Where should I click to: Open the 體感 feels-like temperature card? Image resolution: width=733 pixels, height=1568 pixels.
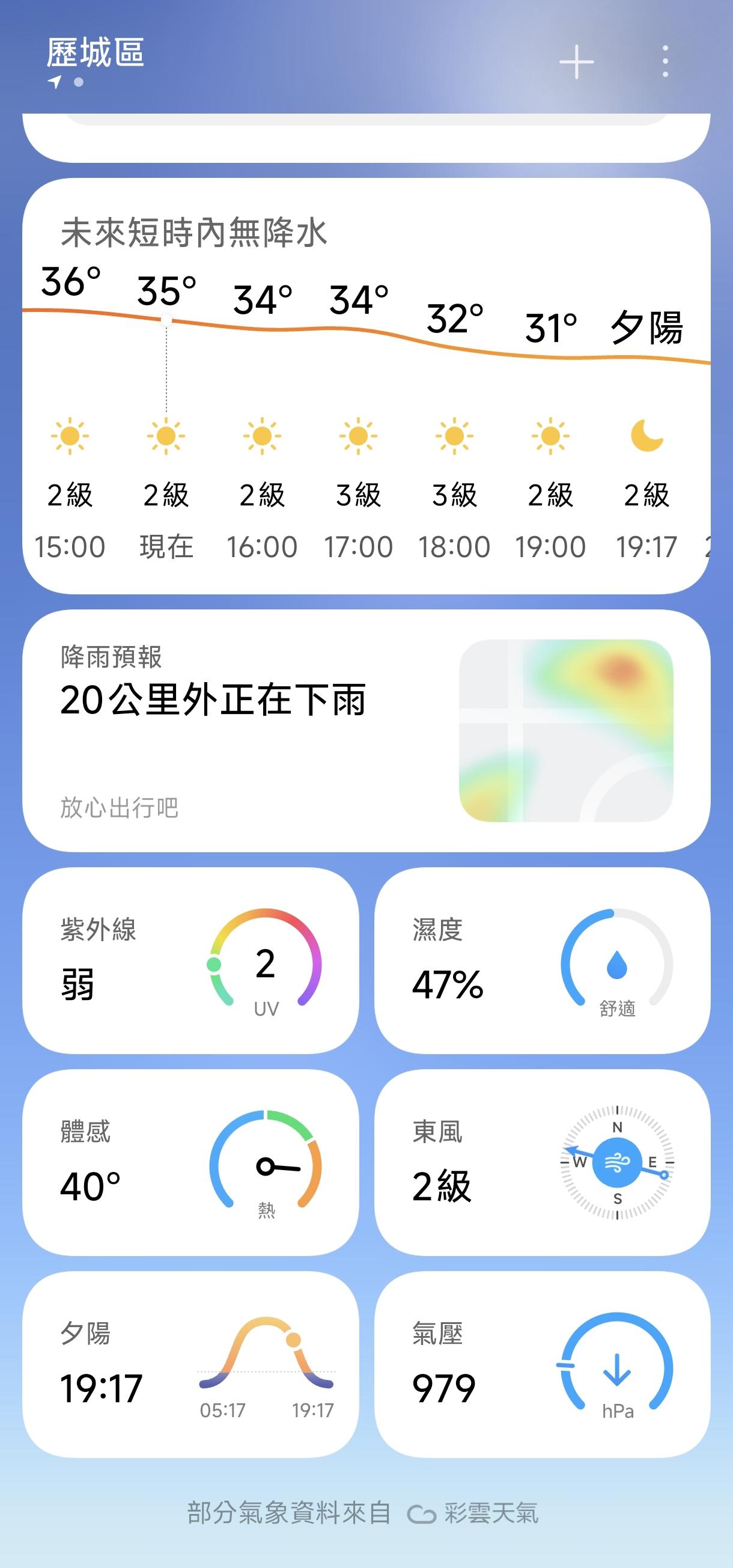[190, 1162]
